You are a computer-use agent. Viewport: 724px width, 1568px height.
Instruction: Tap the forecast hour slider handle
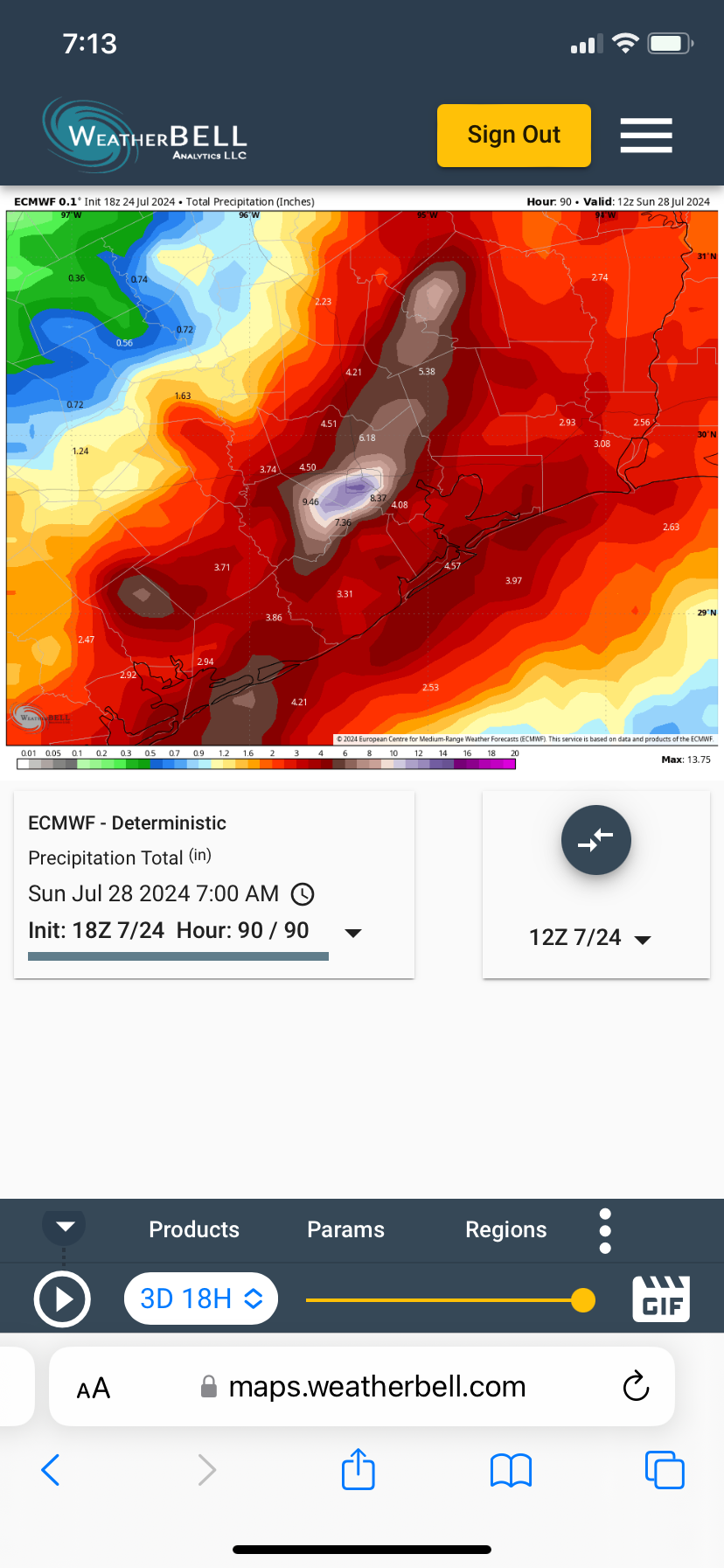[582, 1300]
